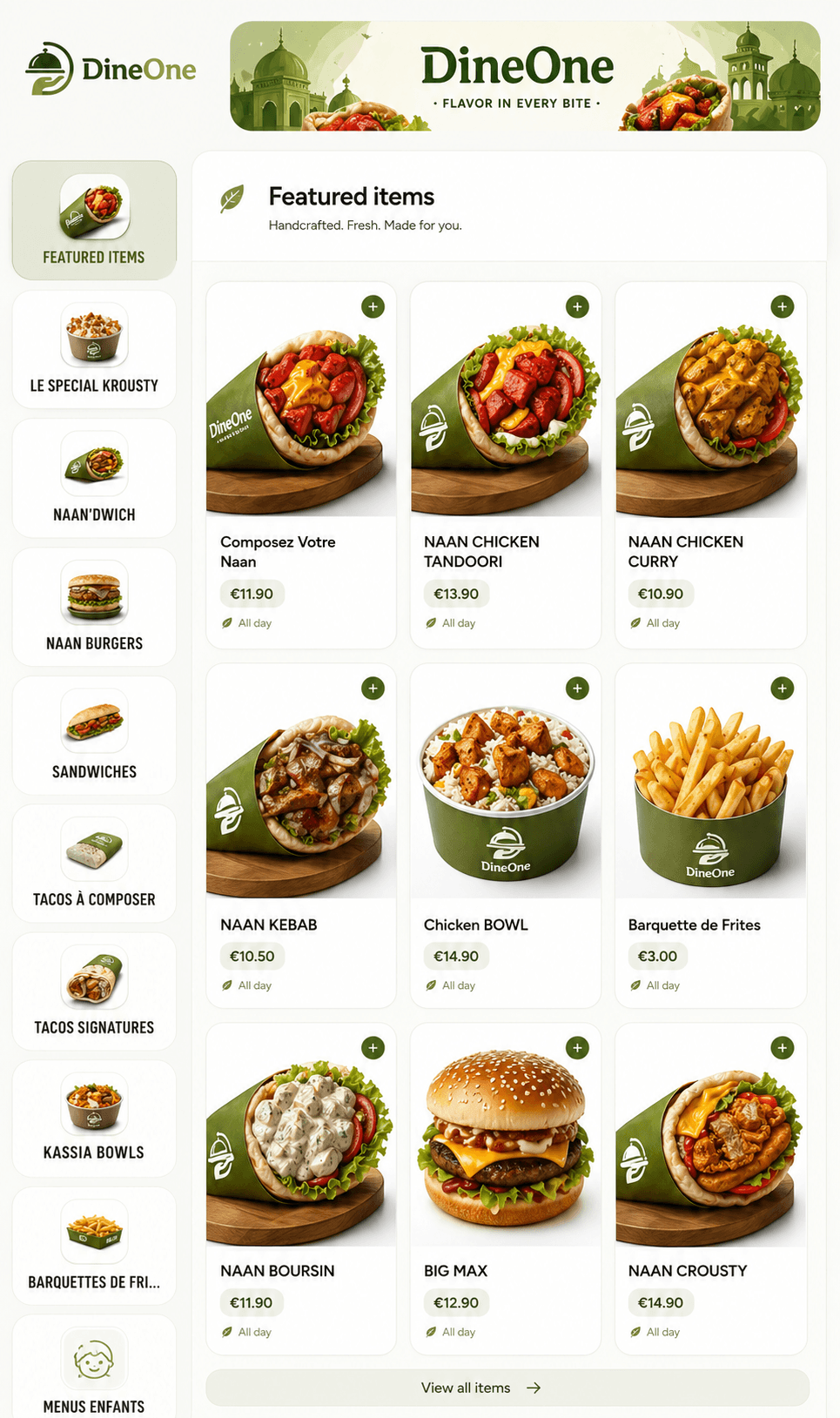Open the Menus Enfants category
The width and height of the screenshot is (840, 1418).
tap(94, 1367)
